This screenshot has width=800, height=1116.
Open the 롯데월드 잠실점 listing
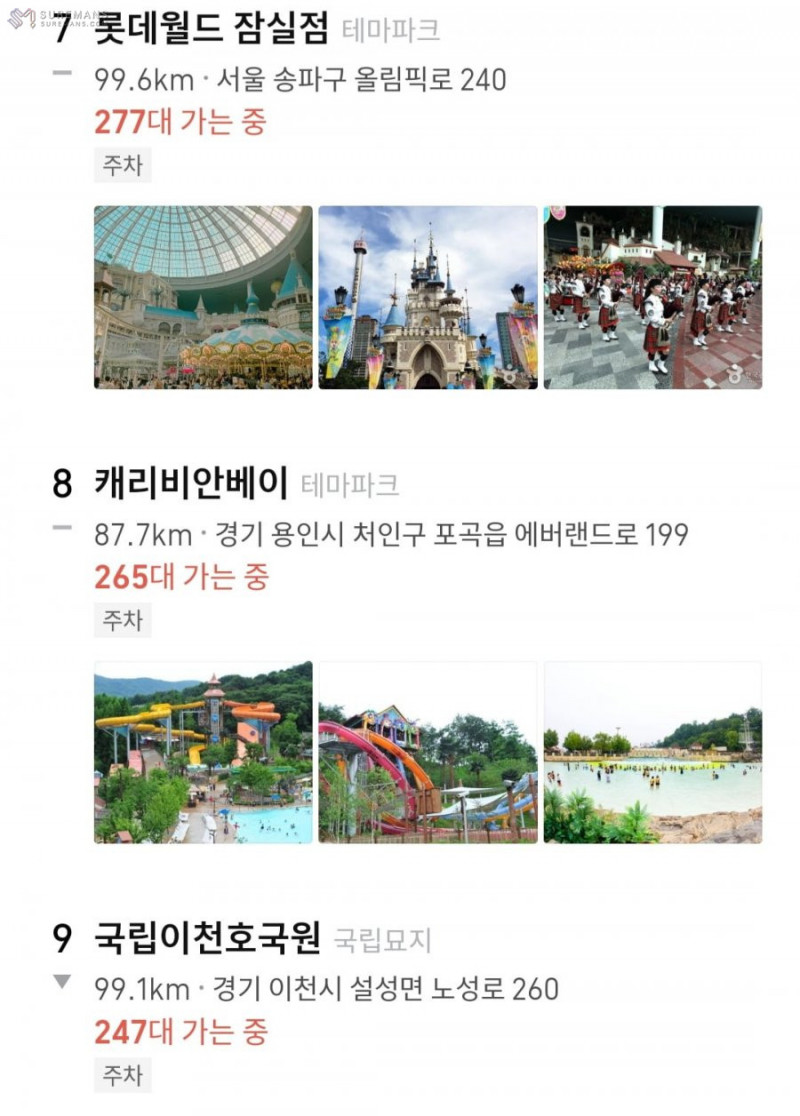[211, 30]
